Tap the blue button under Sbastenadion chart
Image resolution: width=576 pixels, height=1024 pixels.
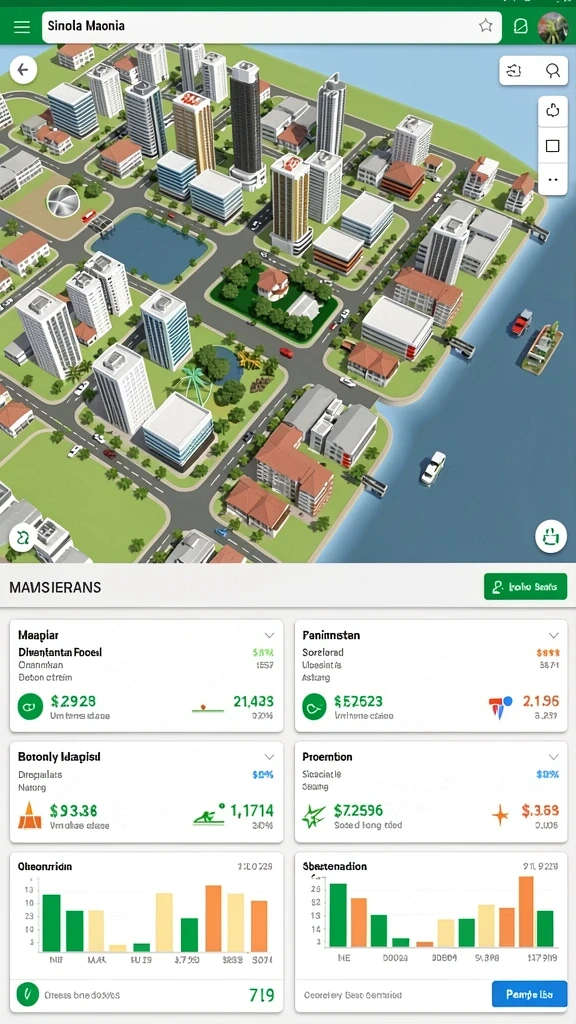coord(529,995)
